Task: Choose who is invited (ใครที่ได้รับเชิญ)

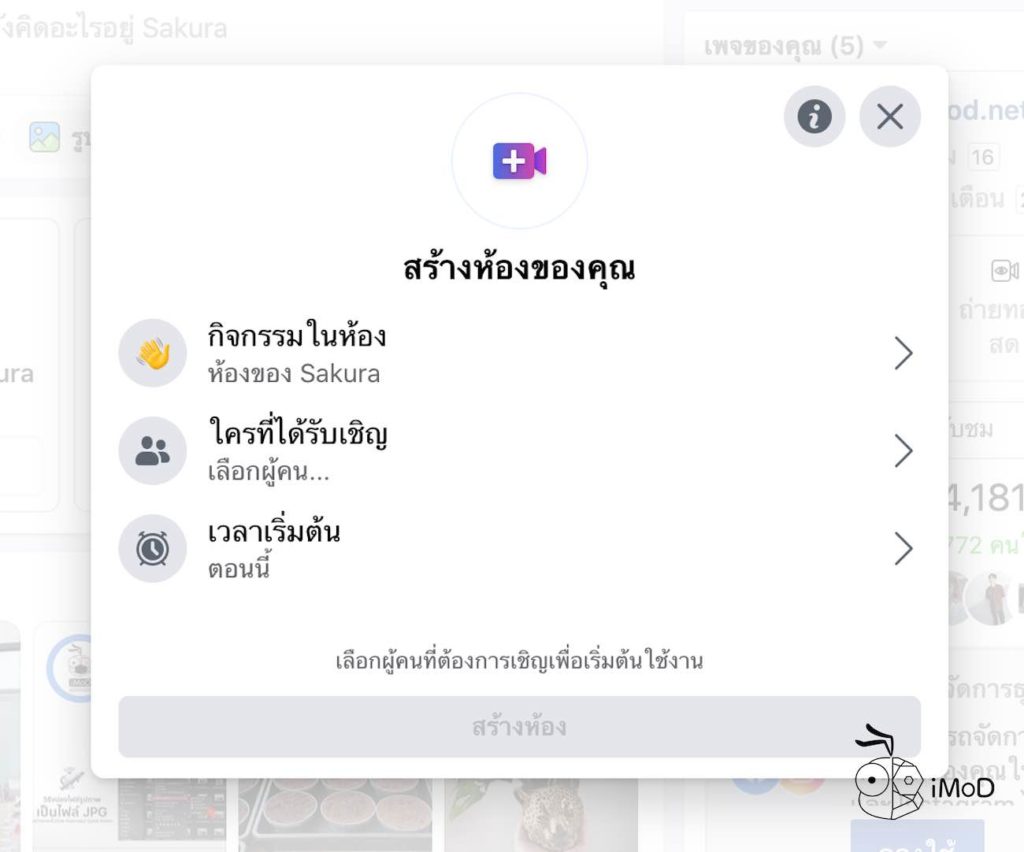Action: 517,451
